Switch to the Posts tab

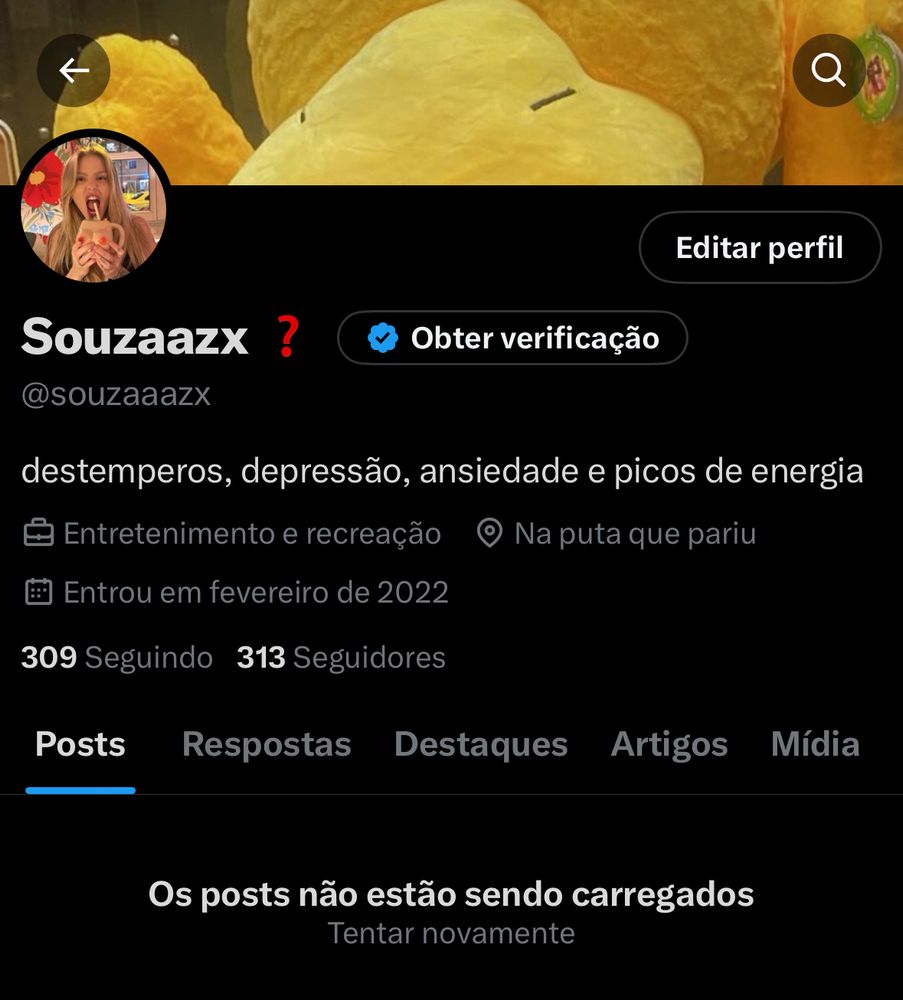80,745
